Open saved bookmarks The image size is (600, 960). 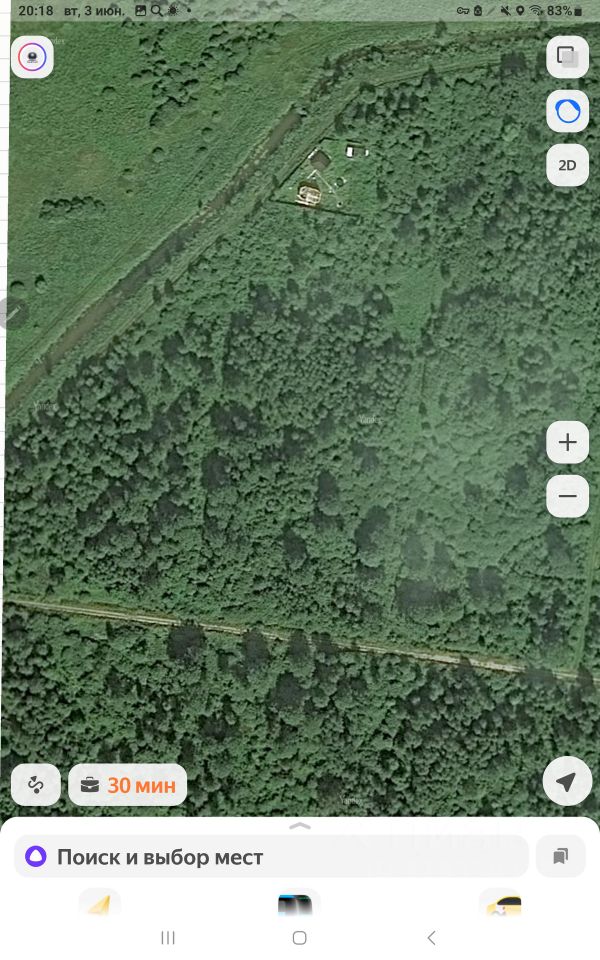coord(560,856)
